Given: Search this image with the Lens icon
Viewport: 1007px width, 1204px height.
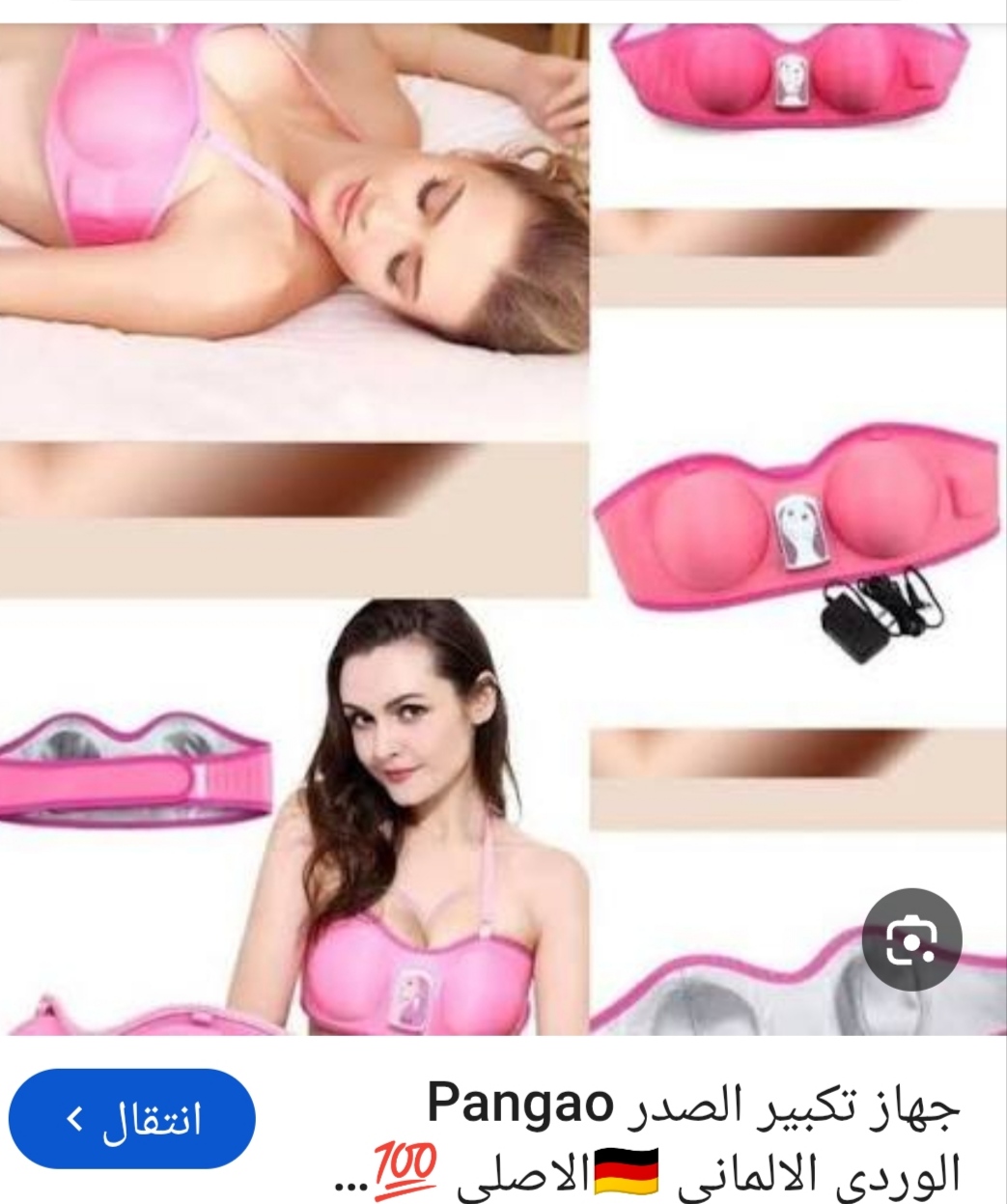Looking at the screenshot, I should tap(911, 939).
